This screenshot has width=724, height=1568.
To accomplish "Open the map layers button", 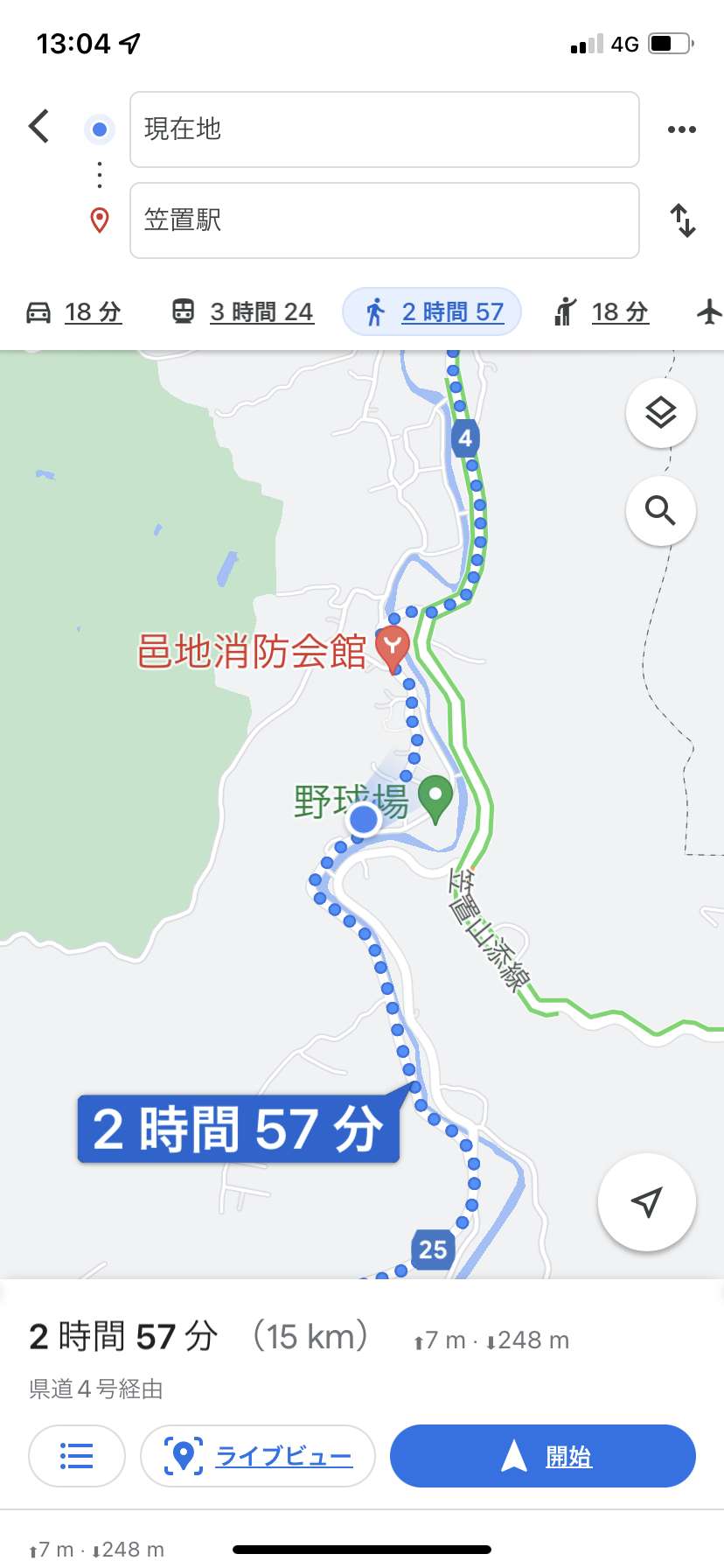I will [661, 412].
